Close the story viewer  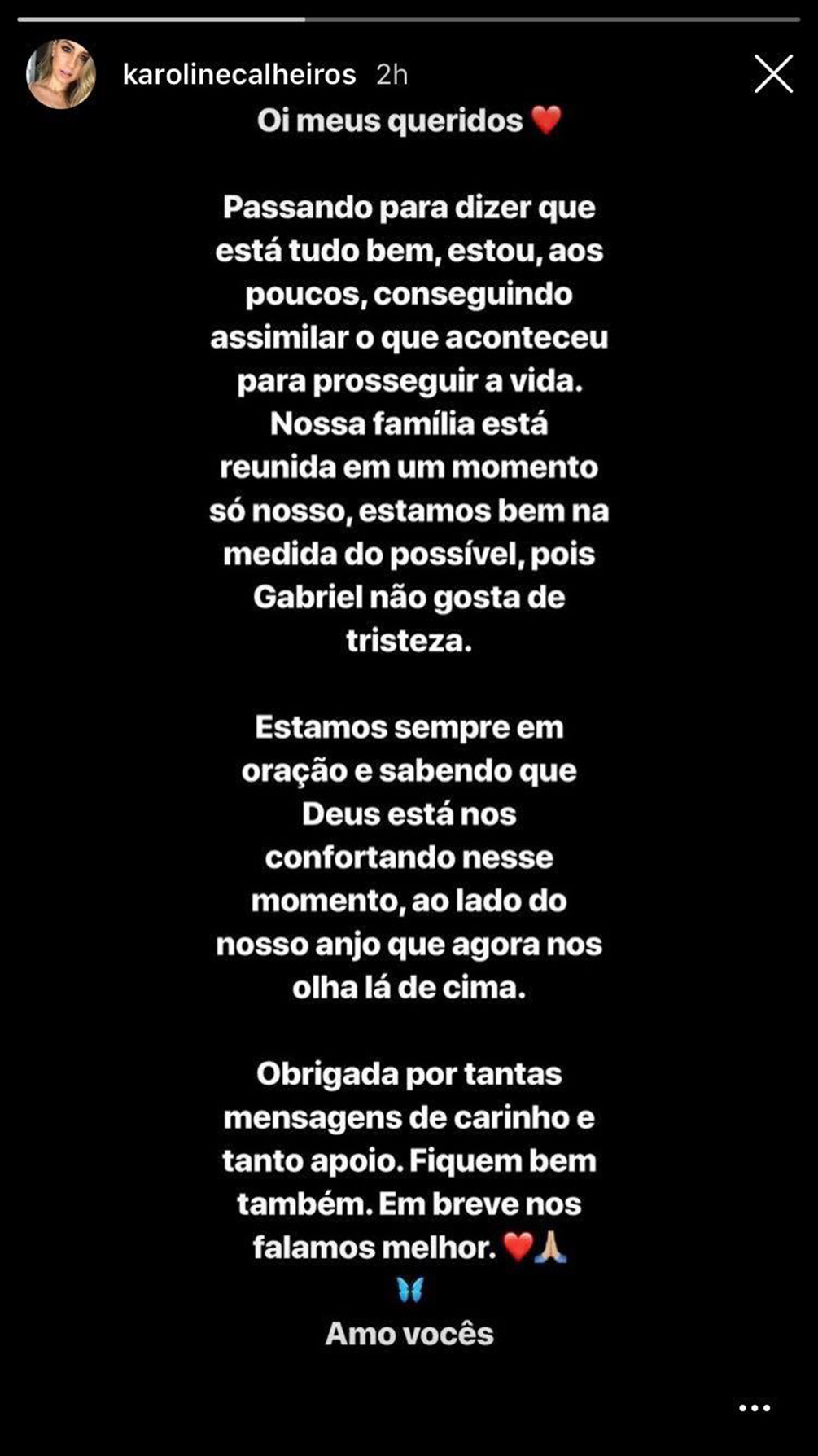[x=772, y=74]
